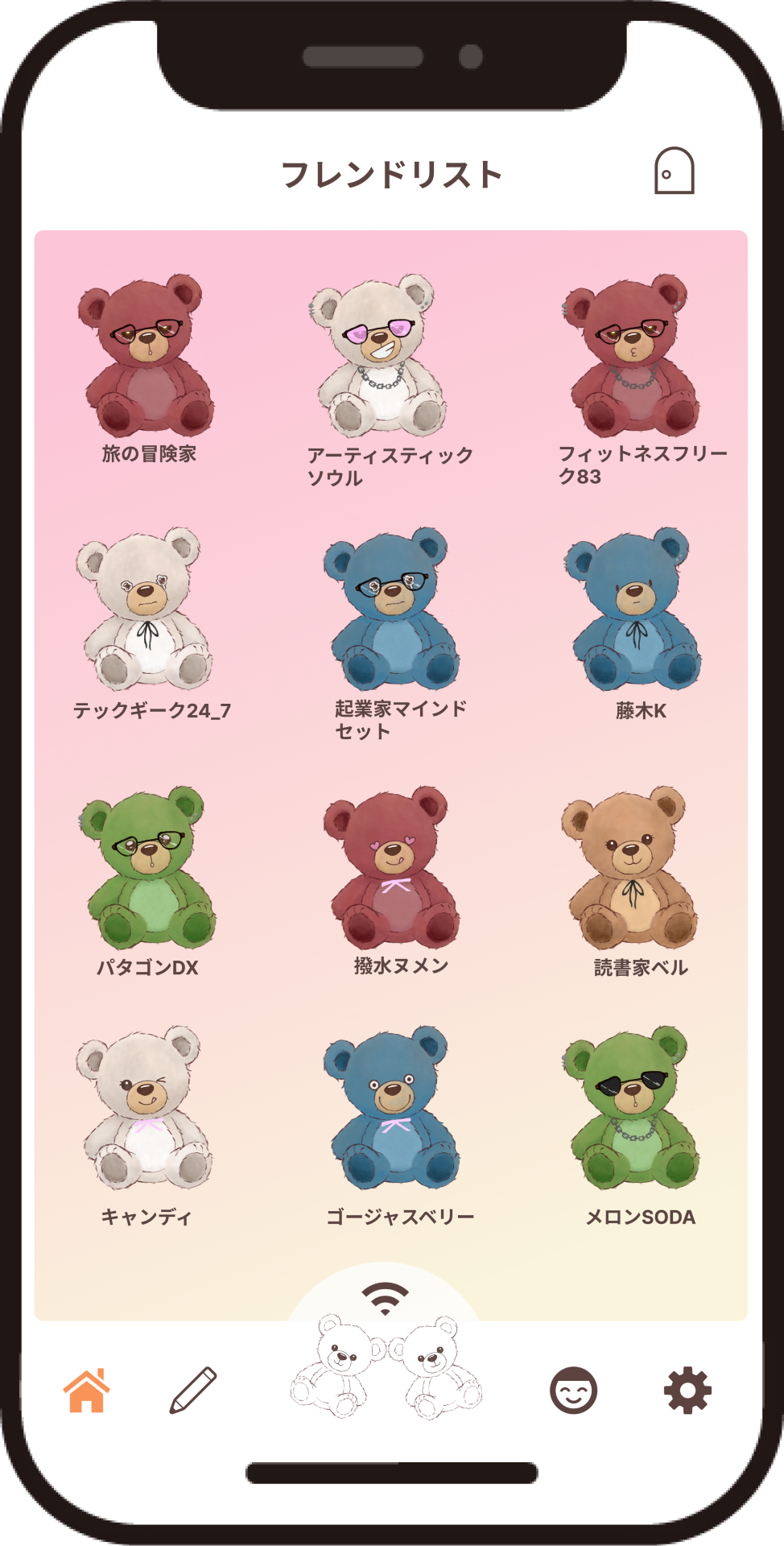This screenshot has width=784, height=1546.
Task: Tap the door icon beside フレンドリスト
Action: pyautogui.click(x=674, y=171)
